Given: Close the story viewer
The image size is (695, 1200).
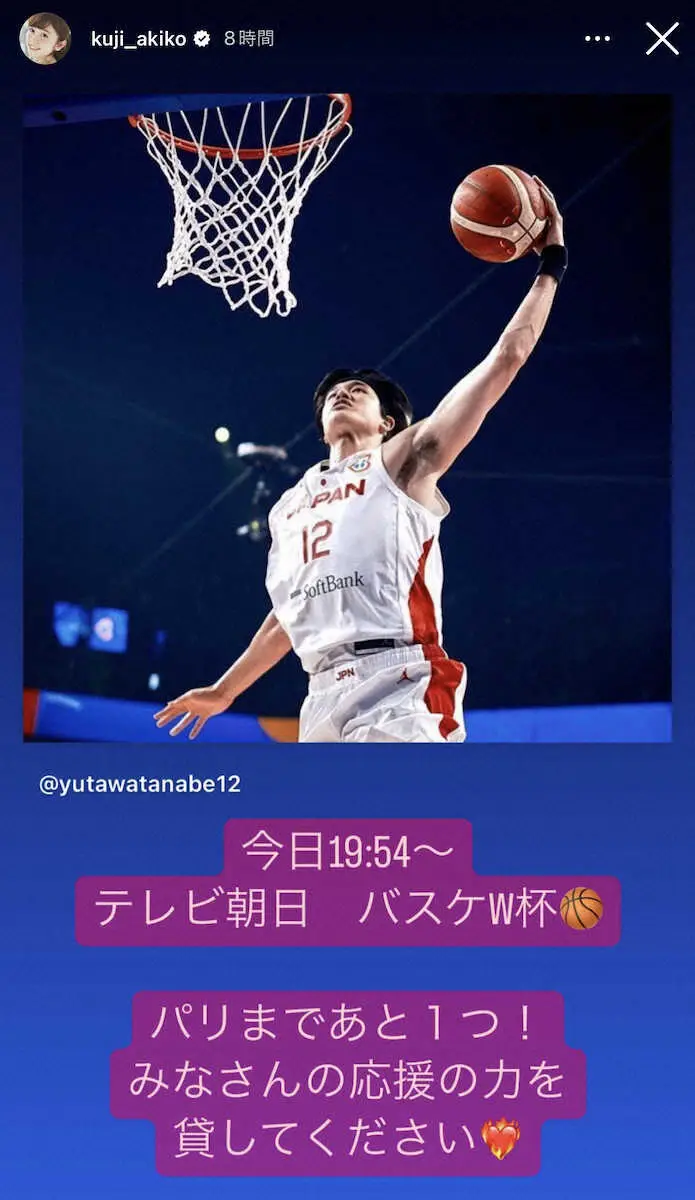Looking at the screenshot, I should pos(662,39).
